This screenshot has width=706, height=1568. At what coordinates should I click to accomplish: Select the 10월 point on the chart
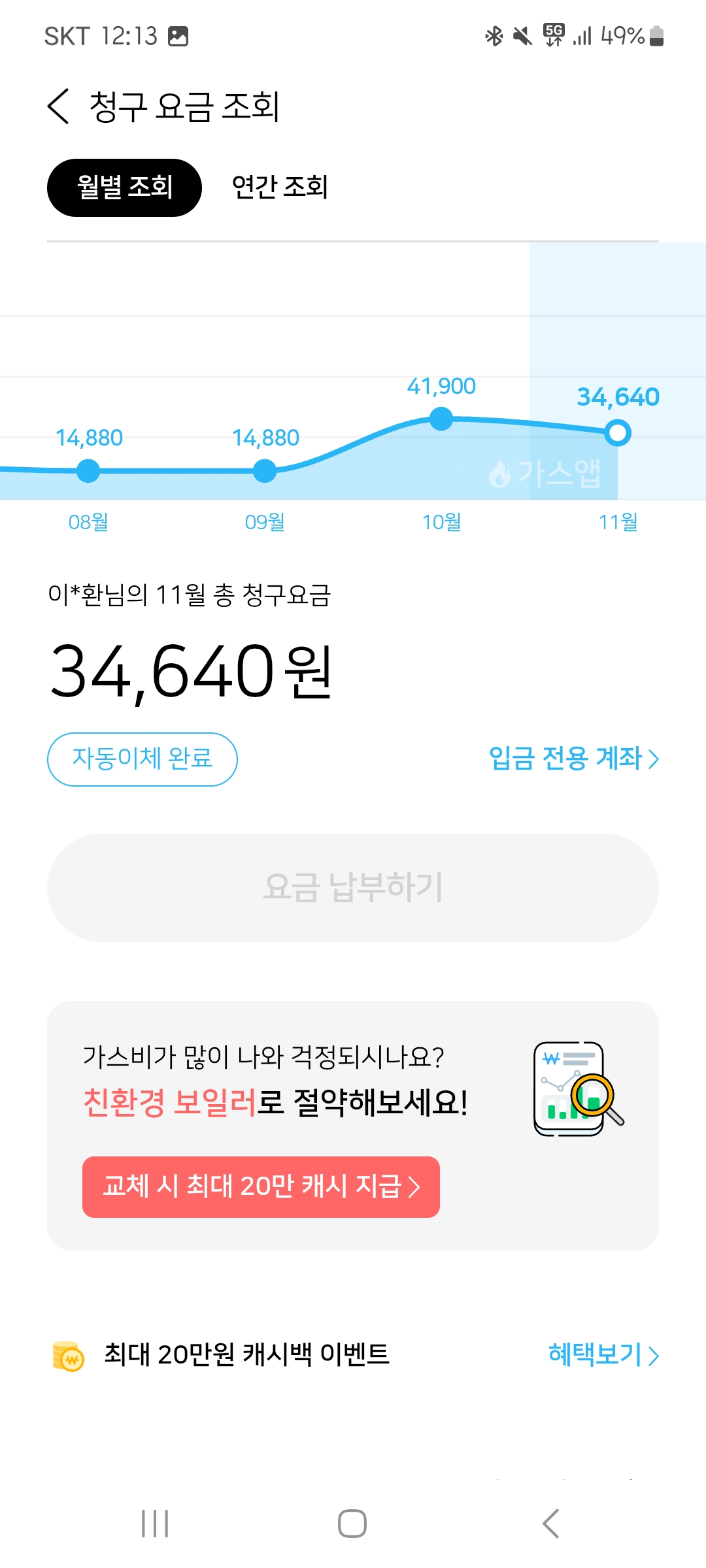click(442, 419)
